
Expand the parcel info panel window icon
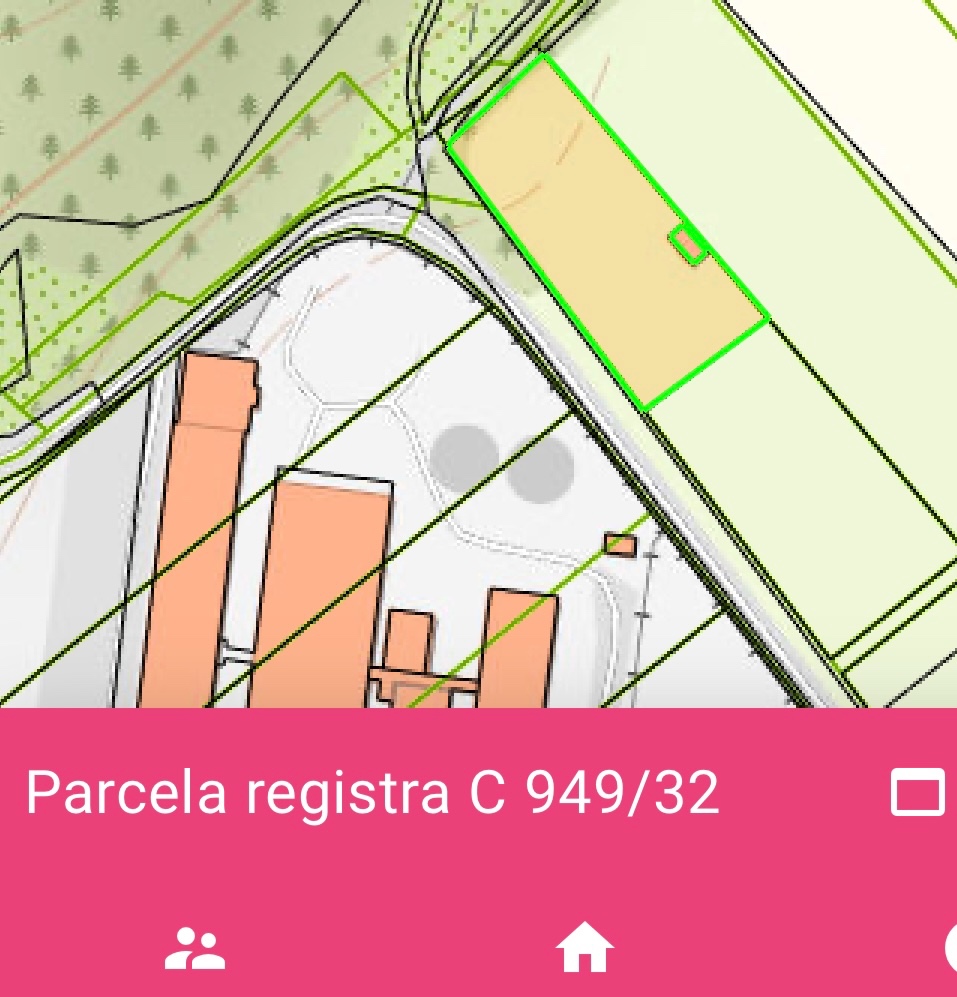[x=917, y=794]
